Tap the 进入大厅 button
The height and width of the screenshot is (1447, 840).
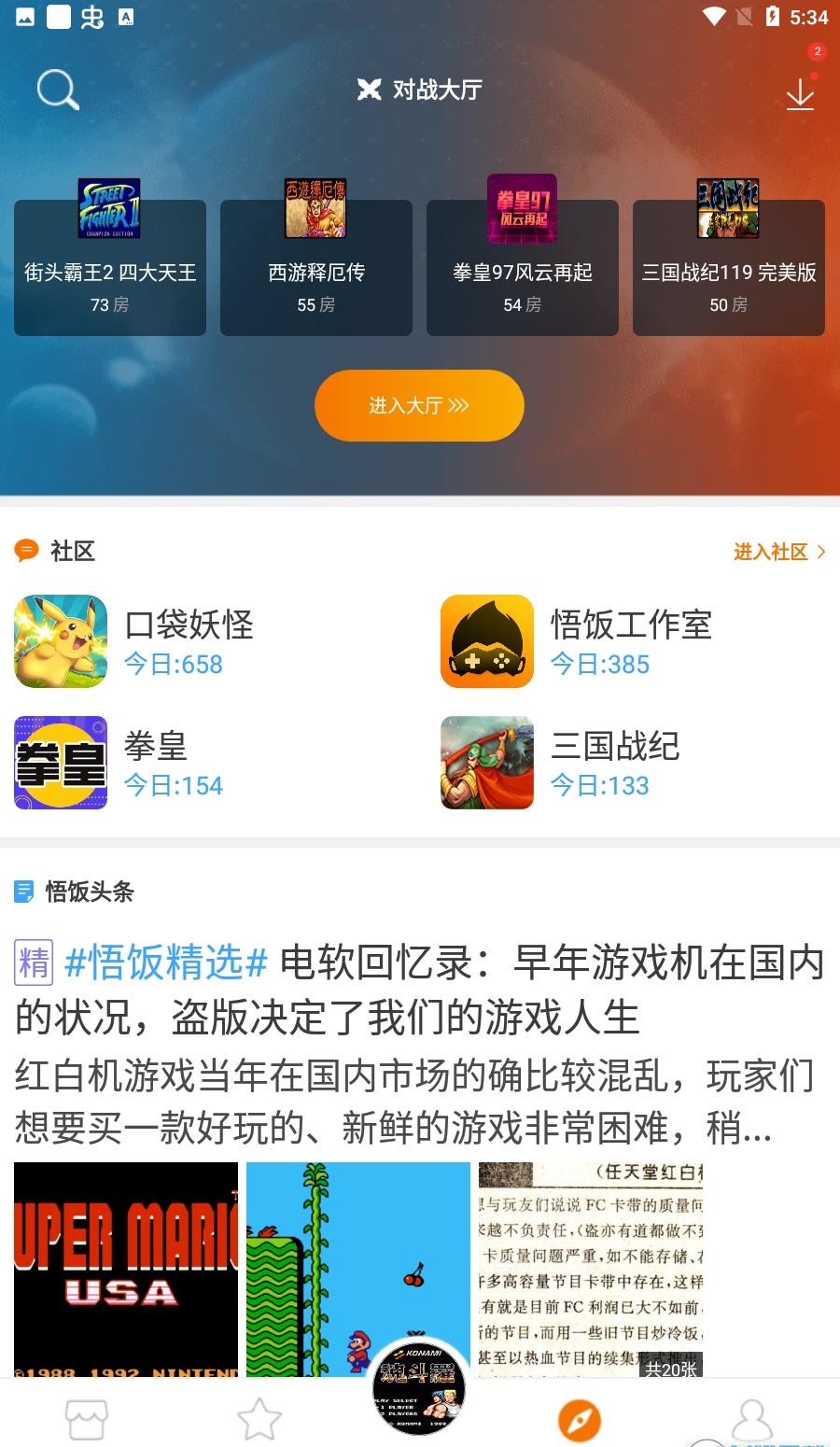[419, 405]
